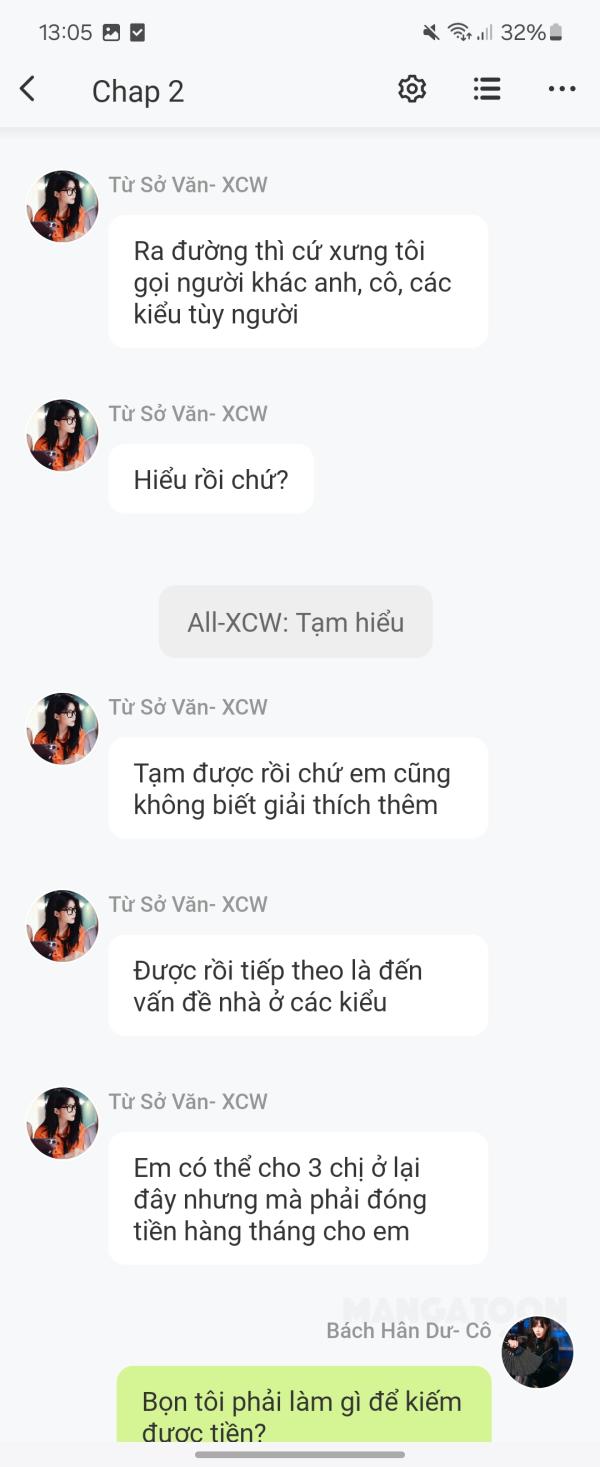Open the chapter list
Image resolution: width=600 pixels, height=1467 pixels.
click(487, 90)
